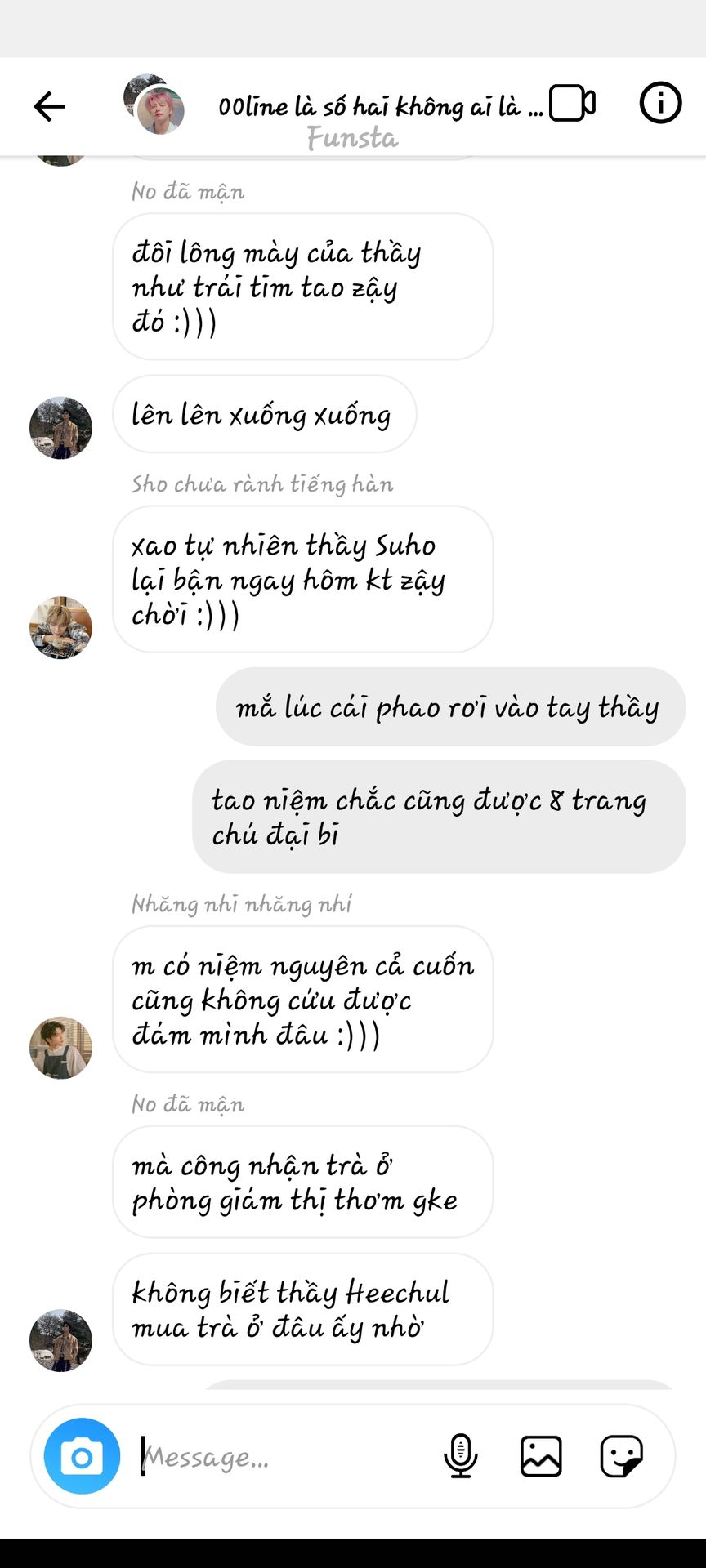706x1568 pixels.
Task: Open the sticker picker
Action: 621,1456
